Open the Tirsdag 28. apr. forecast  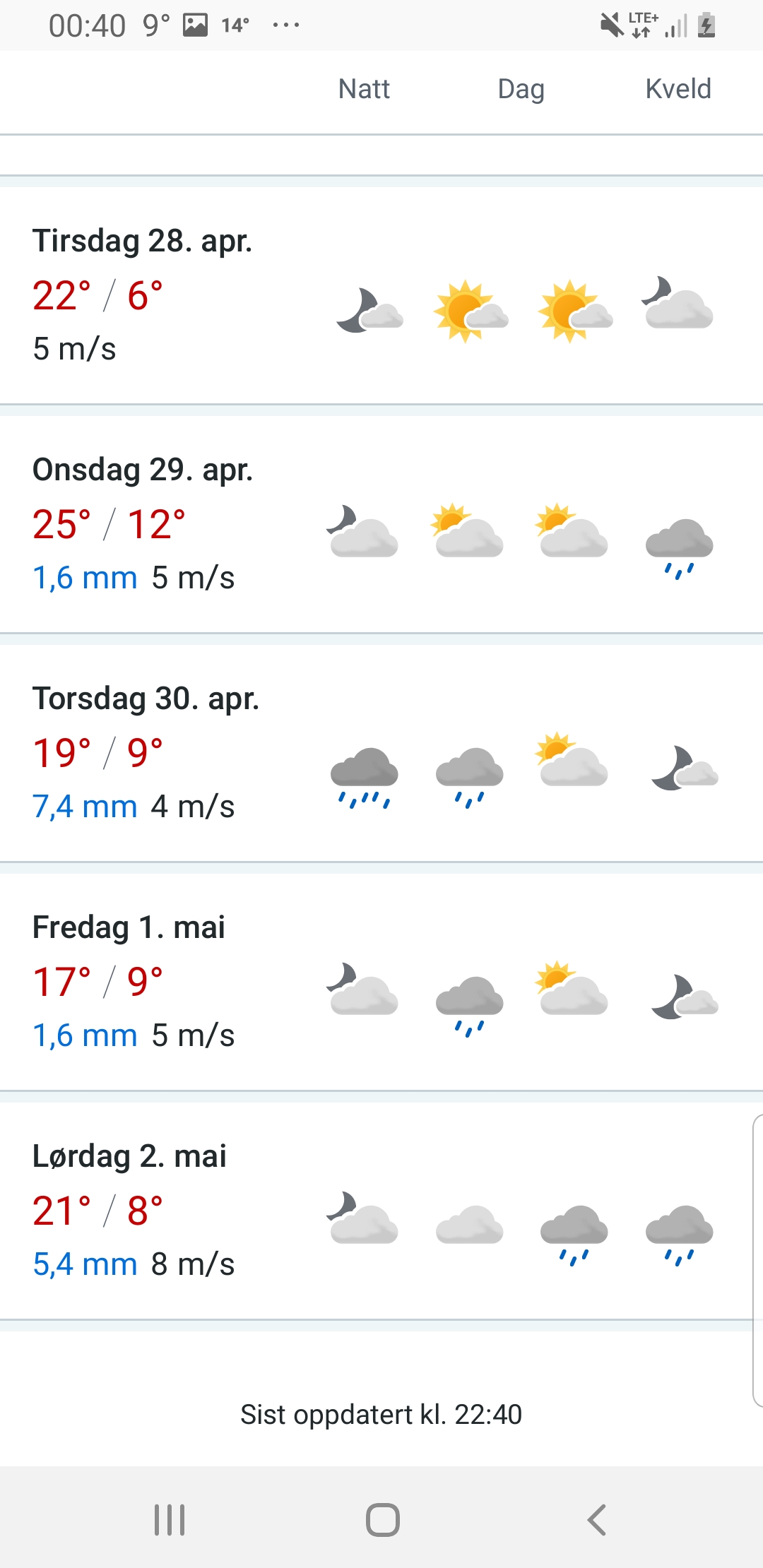click(381, 295)
